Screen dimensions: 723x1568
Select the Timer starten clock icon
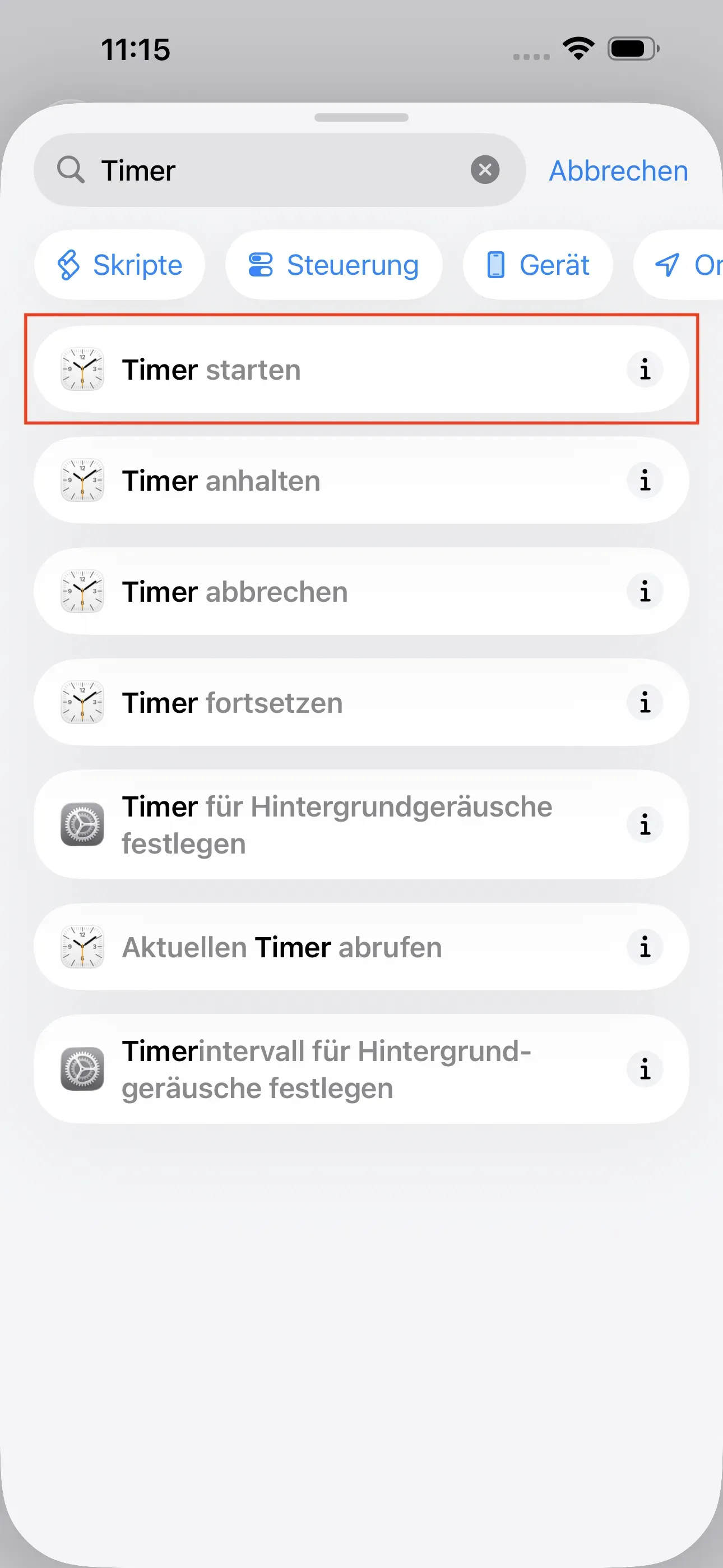click(83, 368)
